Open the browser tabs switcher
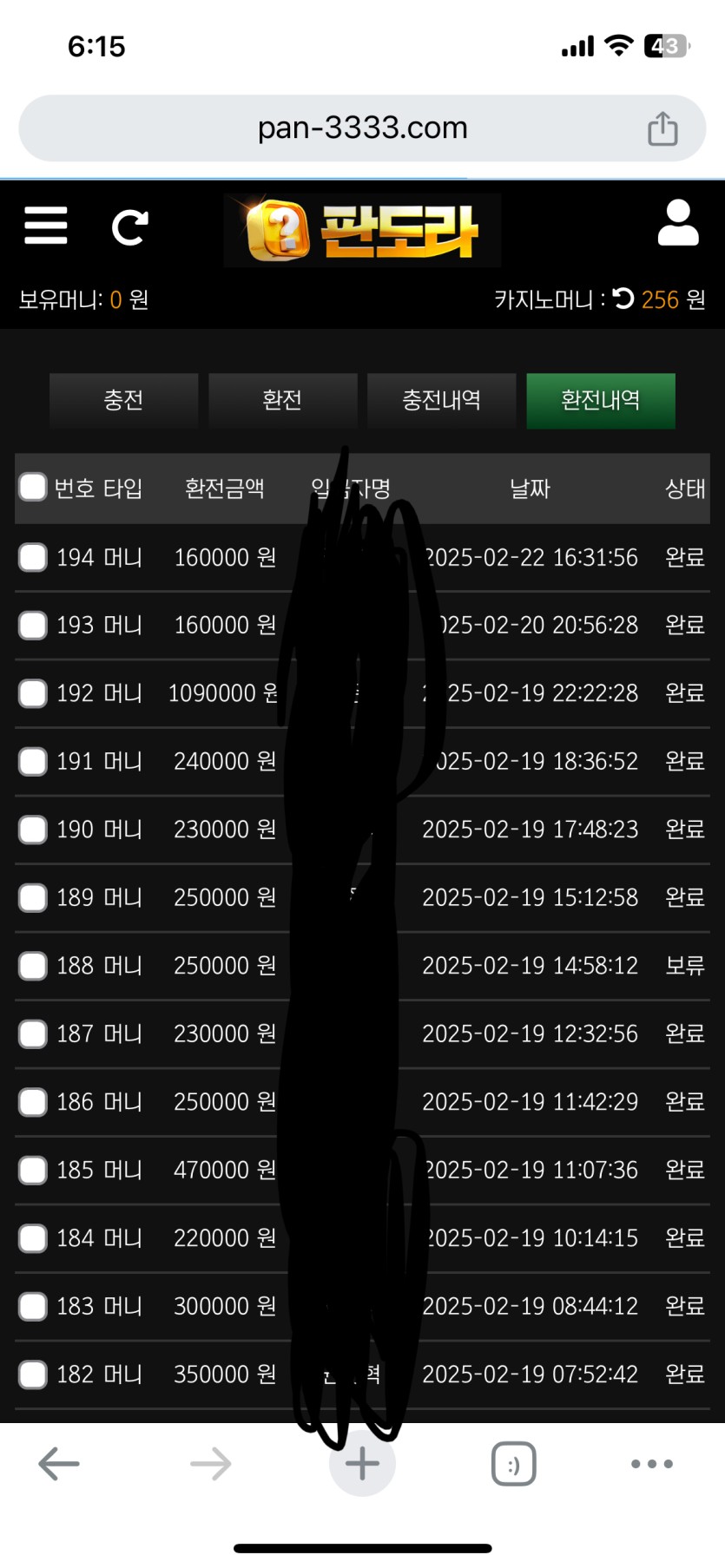Viewport: 725px width, 1568px height. click(x=513, y=1464)
